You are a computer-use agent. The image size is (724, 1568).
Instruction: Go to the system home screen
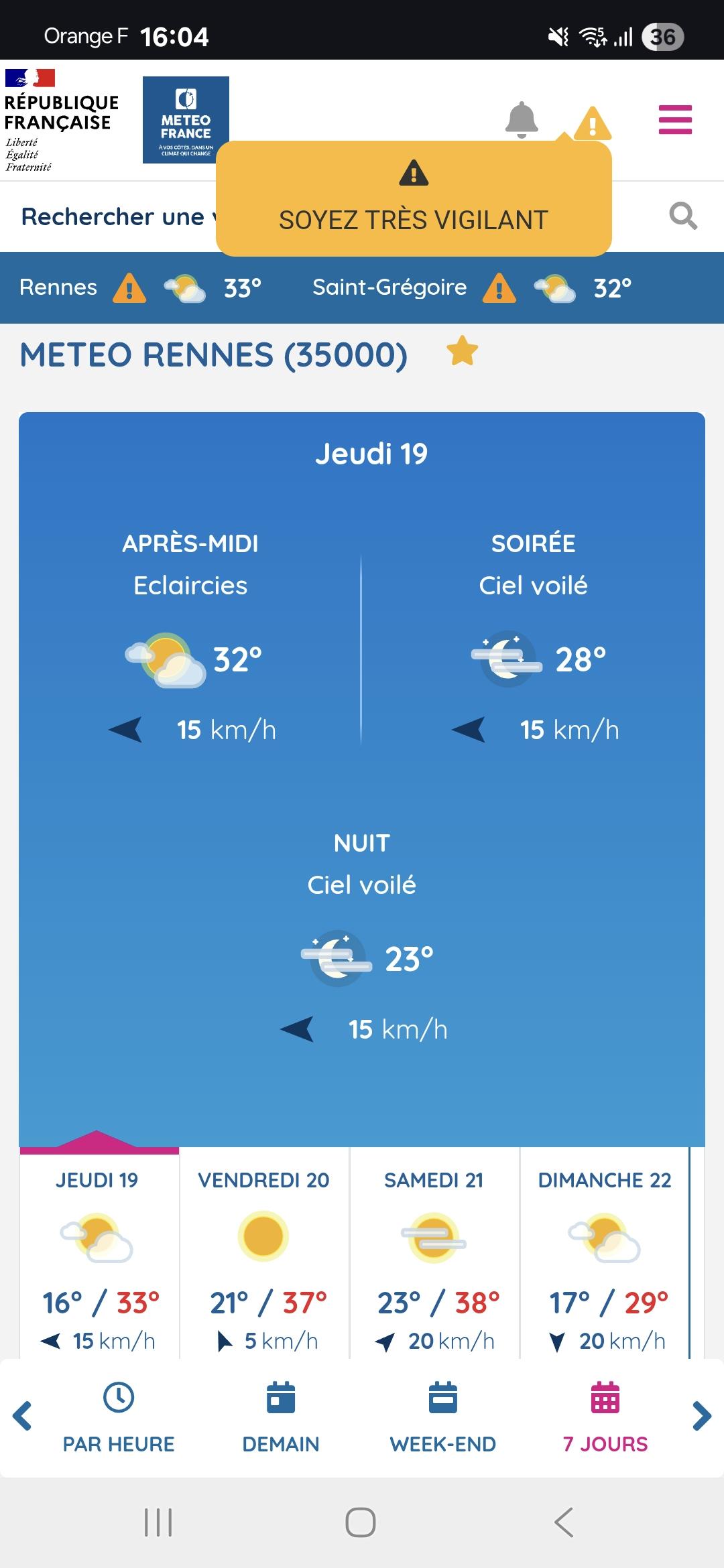(361, 1522)
